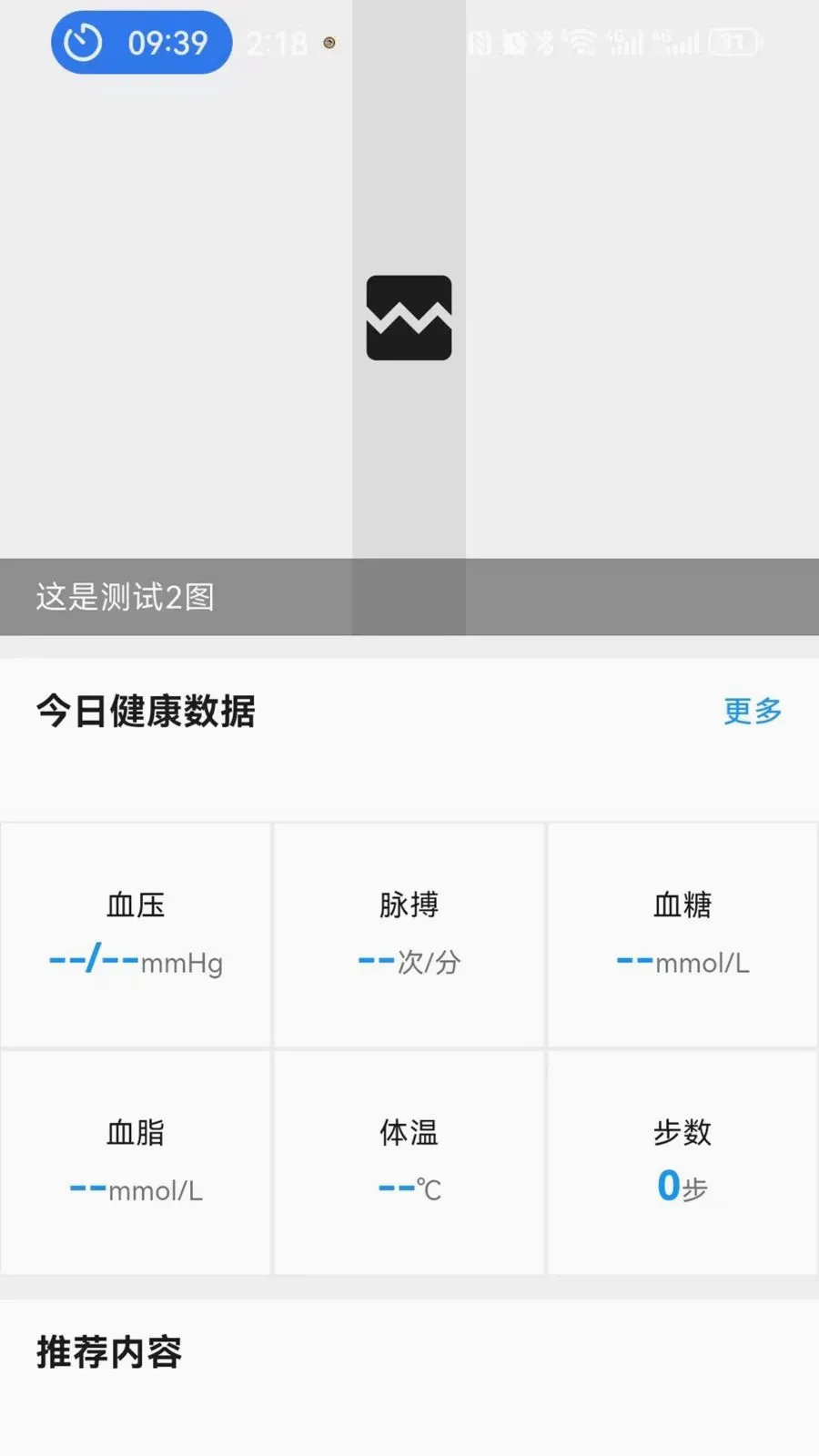Screen dimensions: 819x1456
Task: Open the 更多 link for health data
Action: 753,711
